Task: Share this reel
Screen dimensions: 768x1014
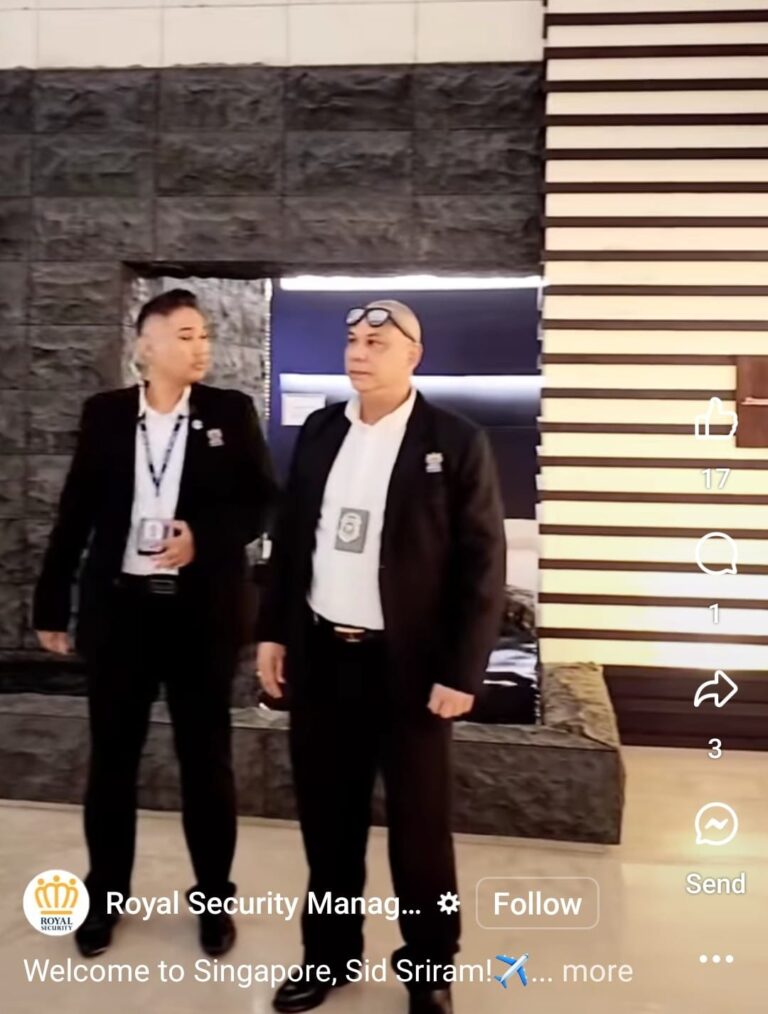Action: click(715, 689)
